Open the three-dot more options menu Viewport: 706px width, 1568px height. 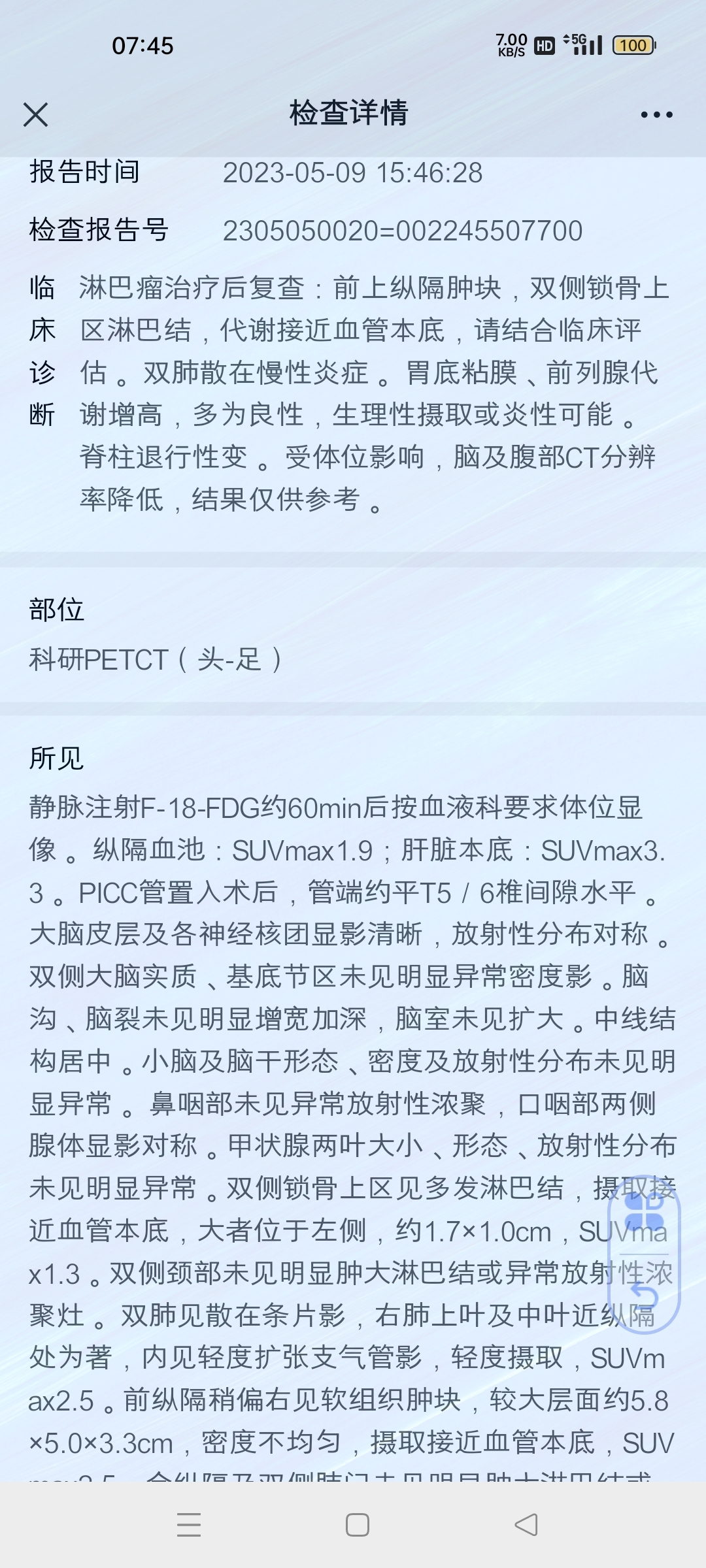pyautogui.click(x=656, y=114)
